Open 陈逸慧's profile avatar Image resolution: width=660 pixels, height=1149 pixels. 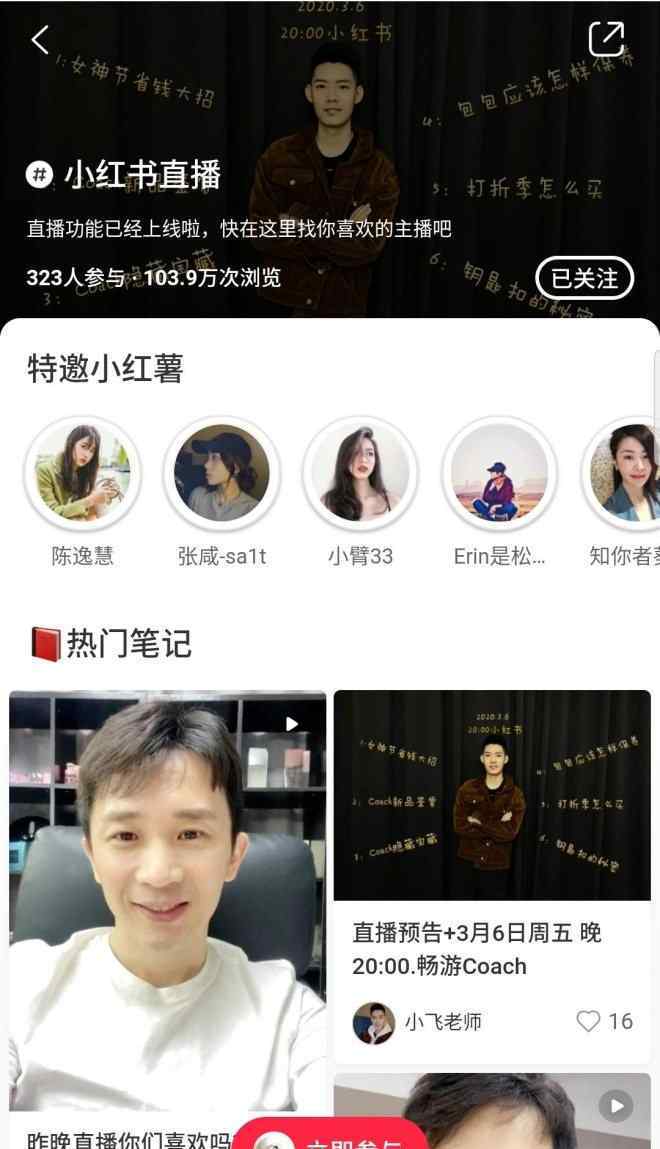pos(82,473)
